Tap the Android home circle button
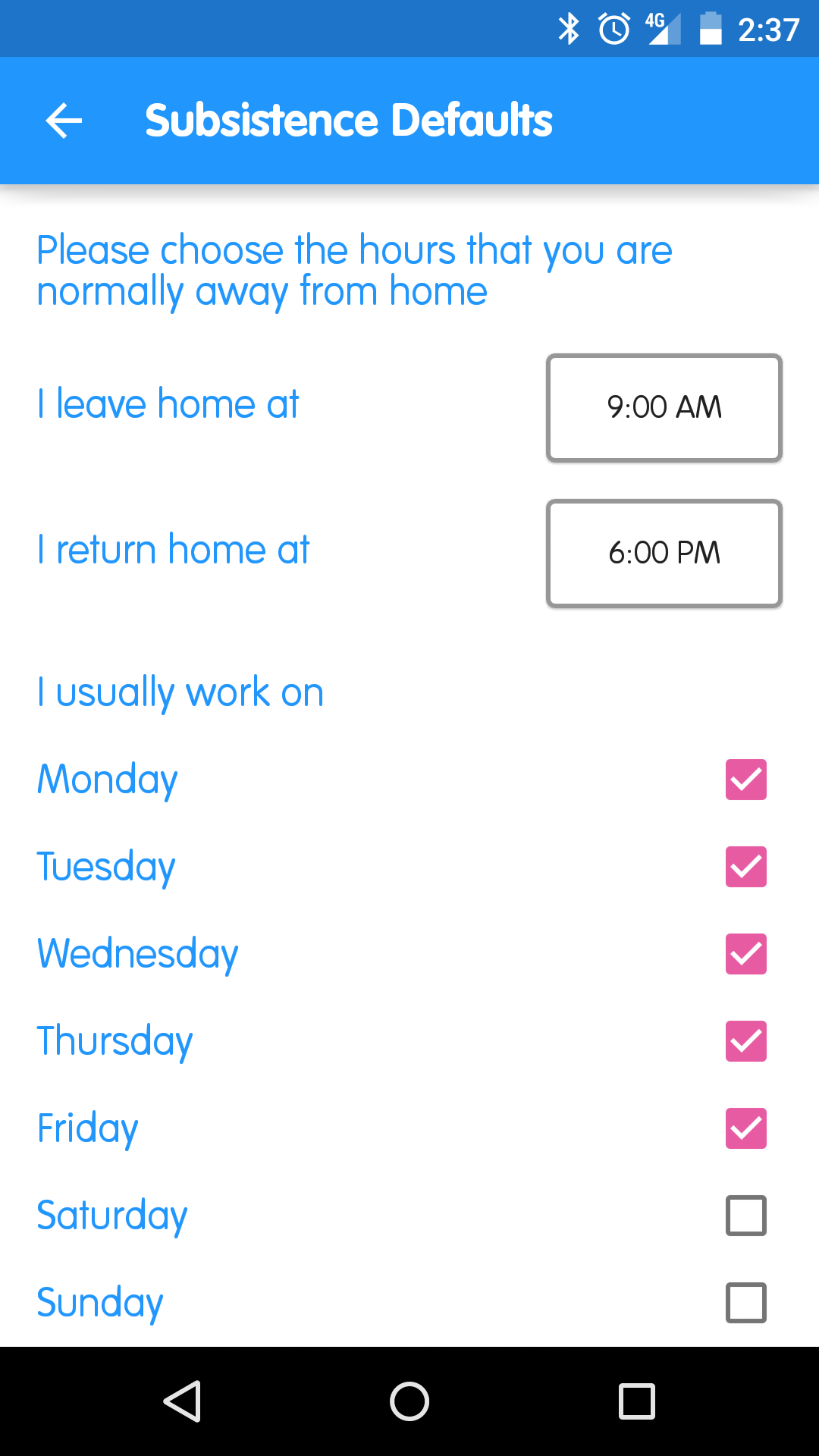Viewport: 819px width, 1456px height. (409, 1401)
